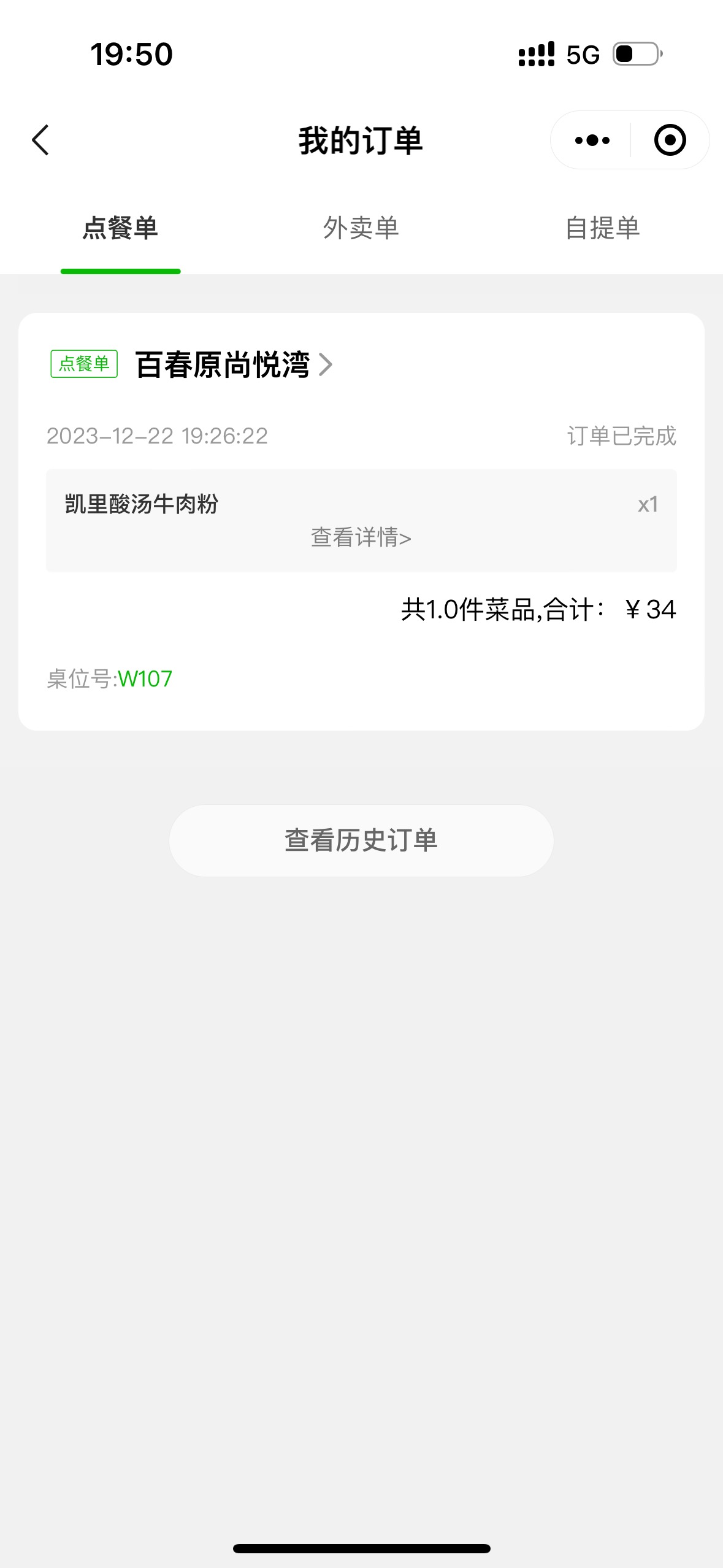Tap the 查看历史订单 button

[x=361, y=840]
